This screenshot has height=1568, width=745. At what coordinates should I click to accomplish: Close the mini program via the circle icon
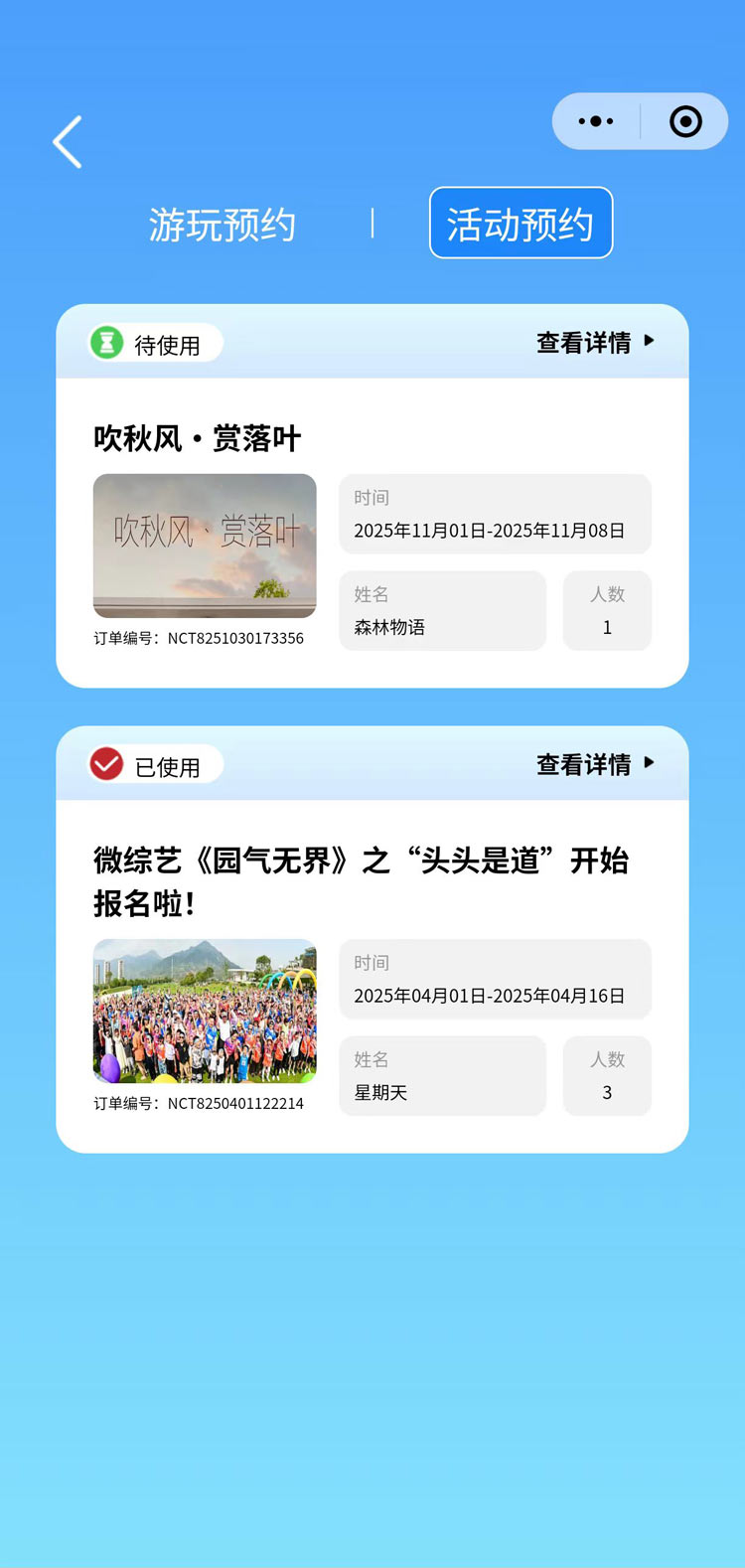(685, 121)
